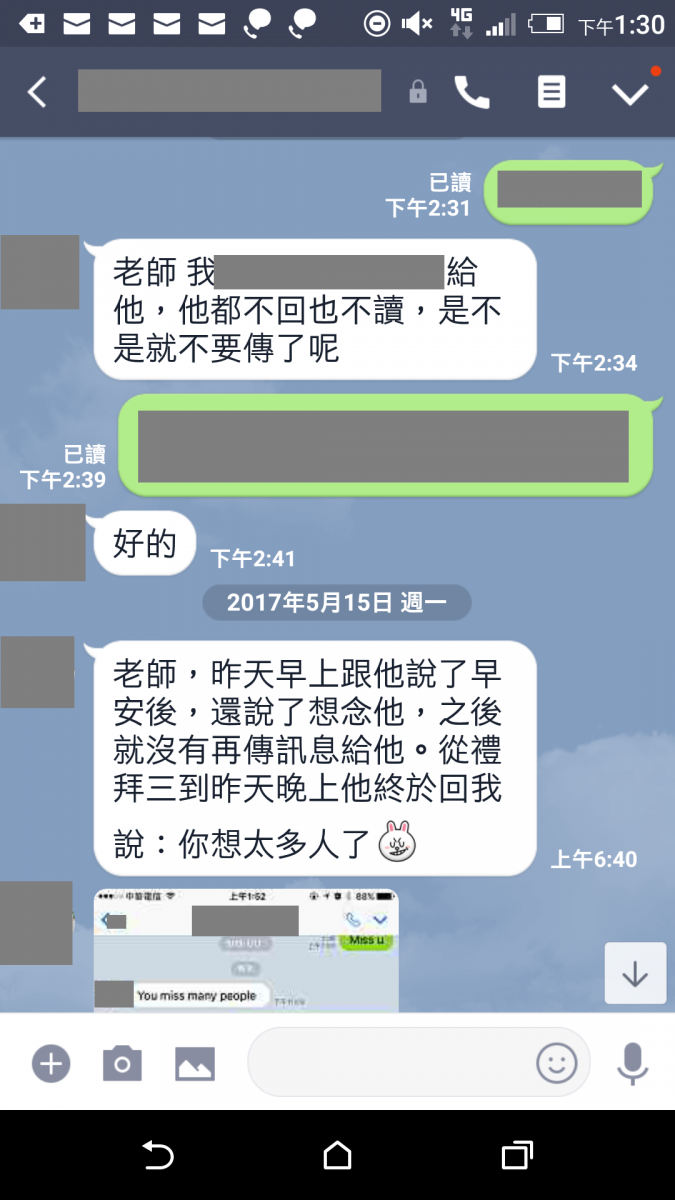Open the shared screenshot image message
Image resolution: width=675 pixels, height=1200 pixels.
pyautogui.click(x=246, y=951)
